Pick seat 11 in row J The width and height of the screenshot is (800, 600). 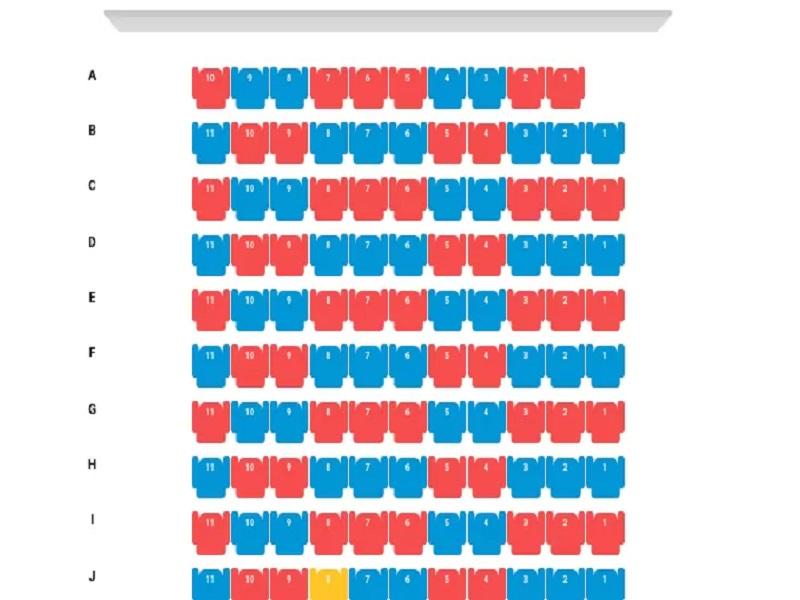pyautogui.click(x=210, y=584)
